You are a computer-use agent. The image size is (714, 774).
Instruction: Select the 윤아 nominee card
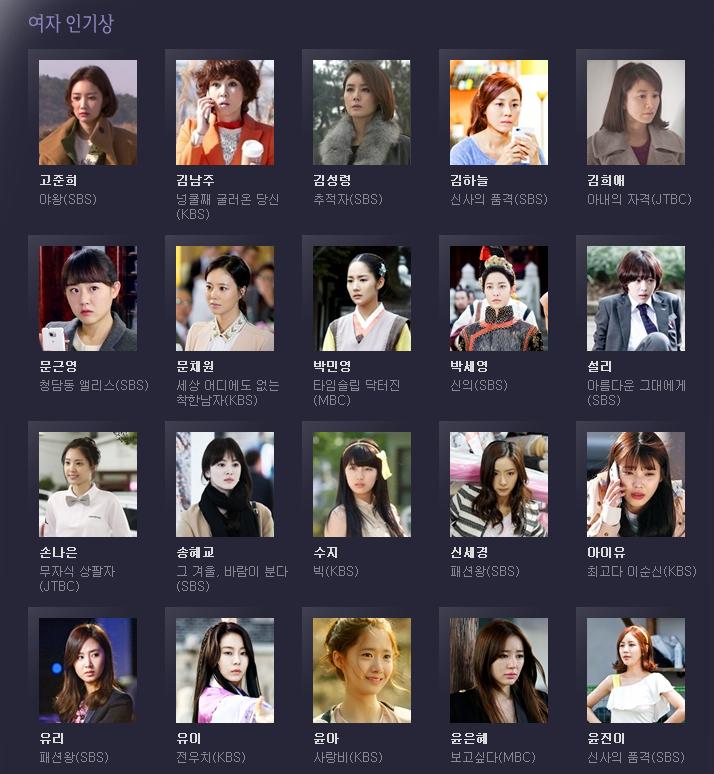click(x=362, y=671)
